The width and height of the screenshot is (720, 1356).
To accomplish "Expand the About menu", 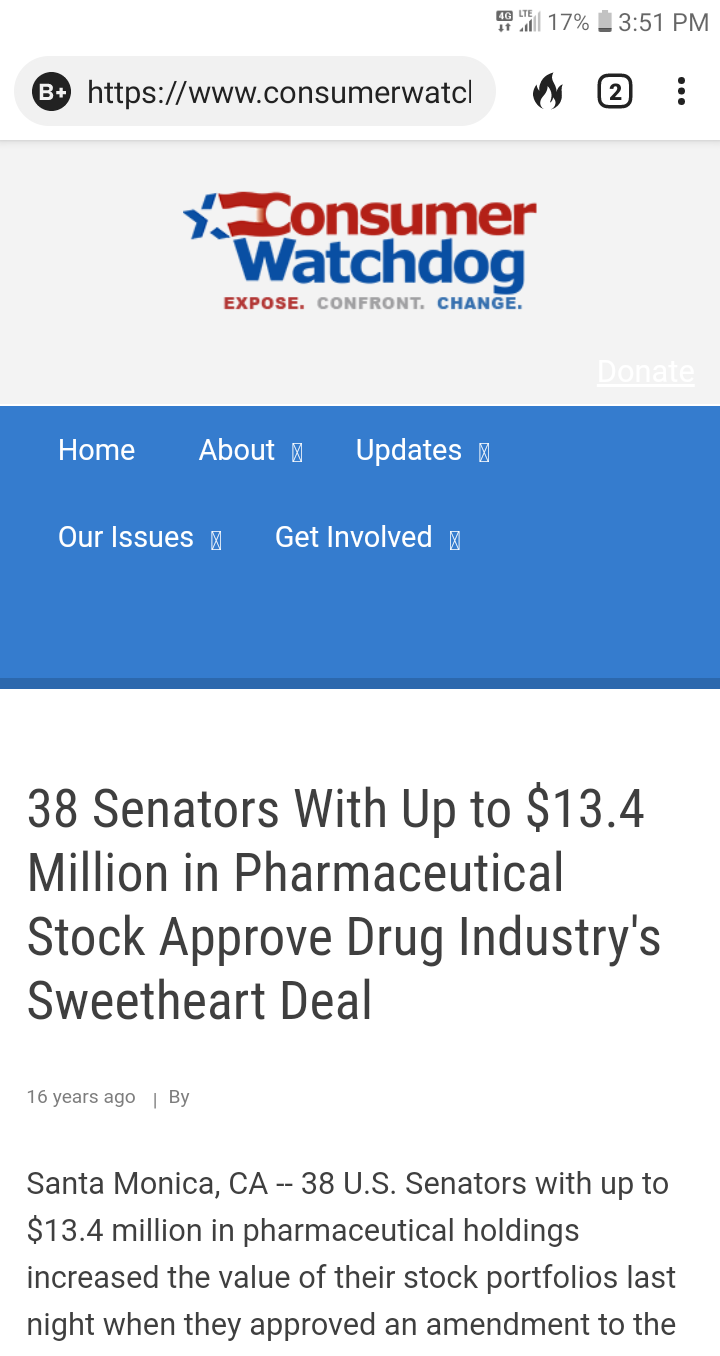I will (x=250, y=450).
